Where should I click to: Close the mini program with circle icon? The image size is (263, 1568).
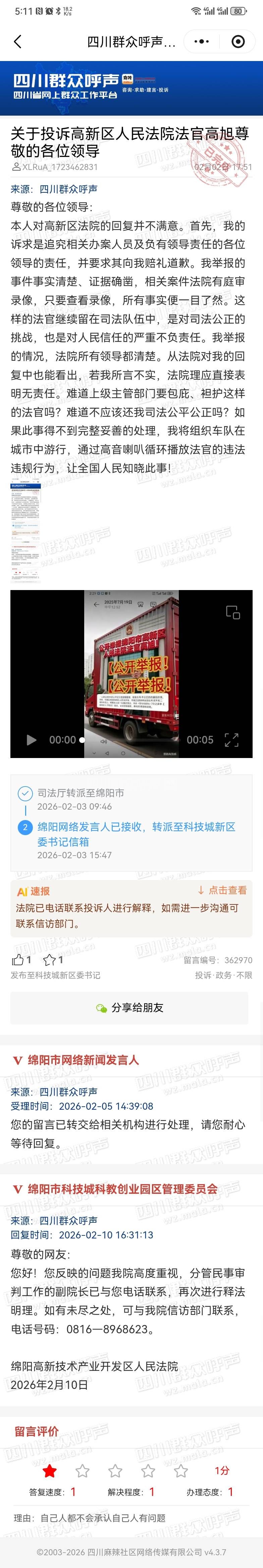pyautogui.click(x=238, y=41)
